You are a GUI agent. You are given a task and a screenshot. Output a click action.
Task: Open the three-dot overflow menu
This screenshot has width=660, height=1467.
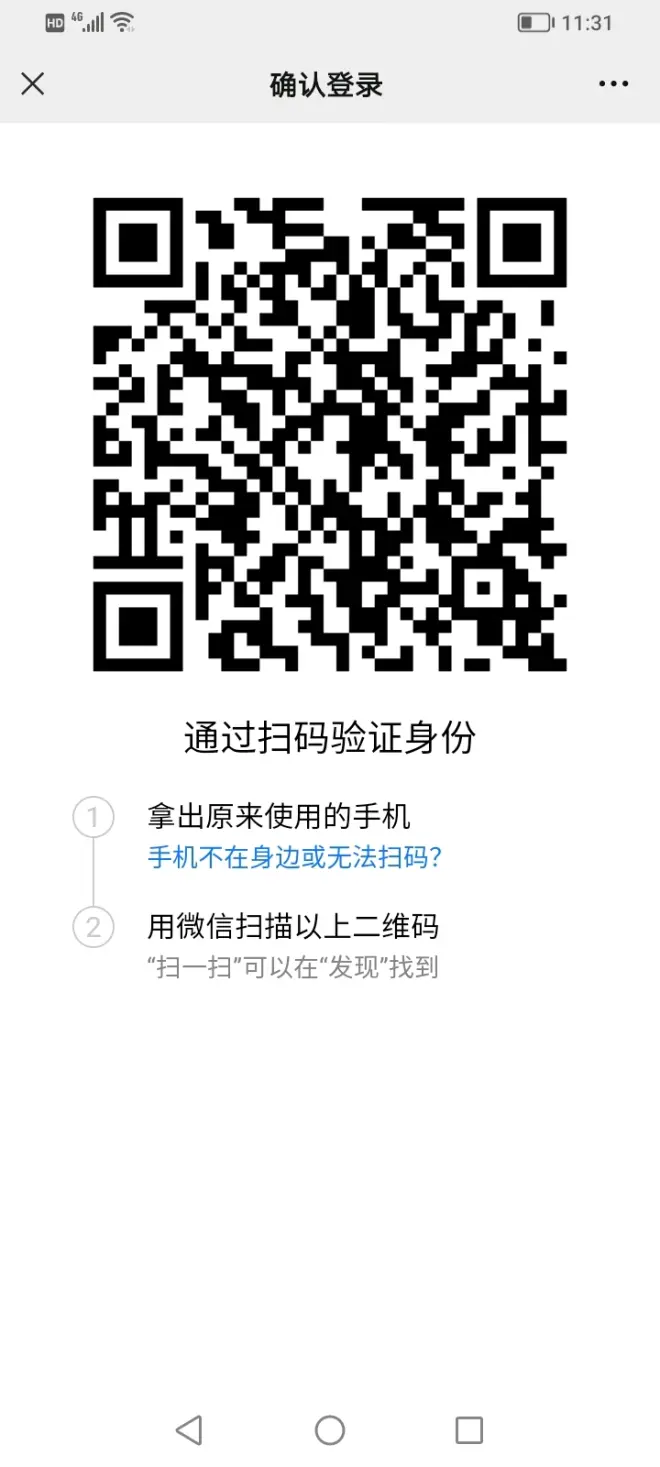613,84
